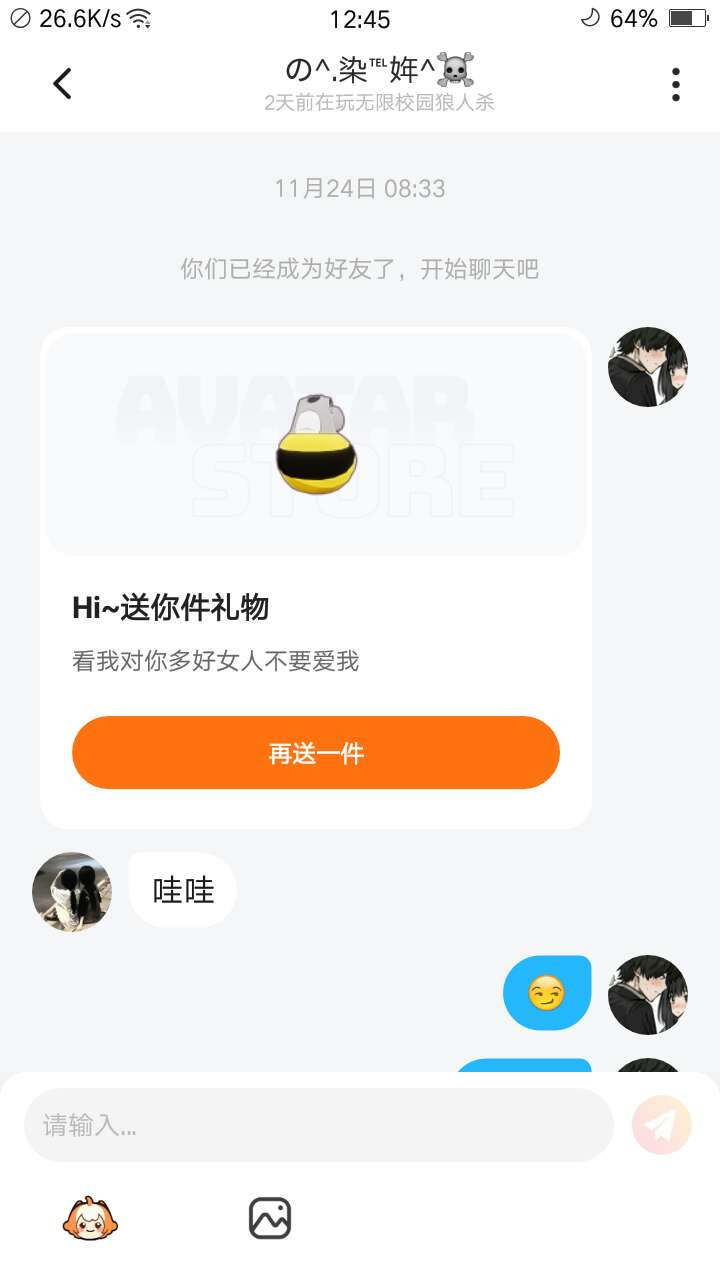
Task: View my avatar next to the gift card
Action: 648,367
